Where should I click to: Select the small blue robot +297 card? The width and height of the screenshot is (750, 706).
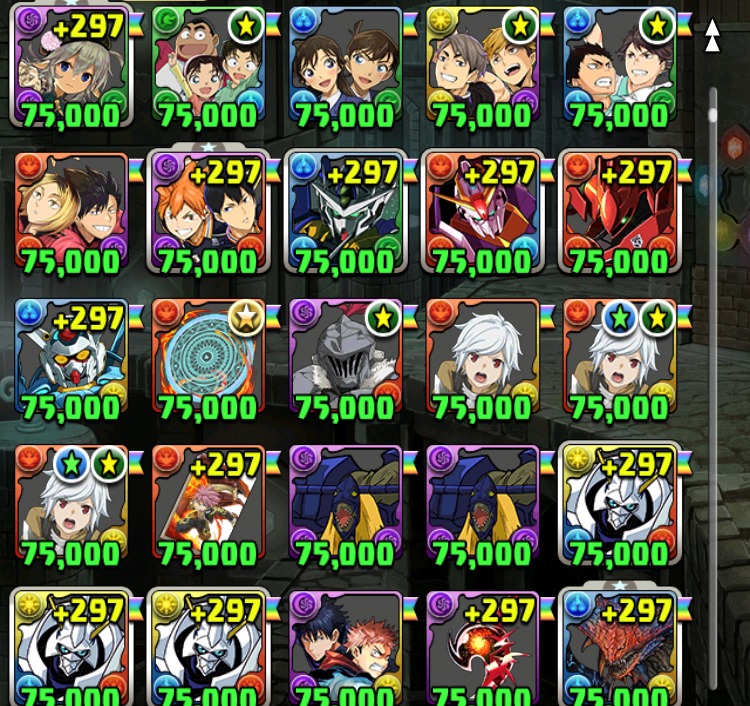click(x=70, y=360)
